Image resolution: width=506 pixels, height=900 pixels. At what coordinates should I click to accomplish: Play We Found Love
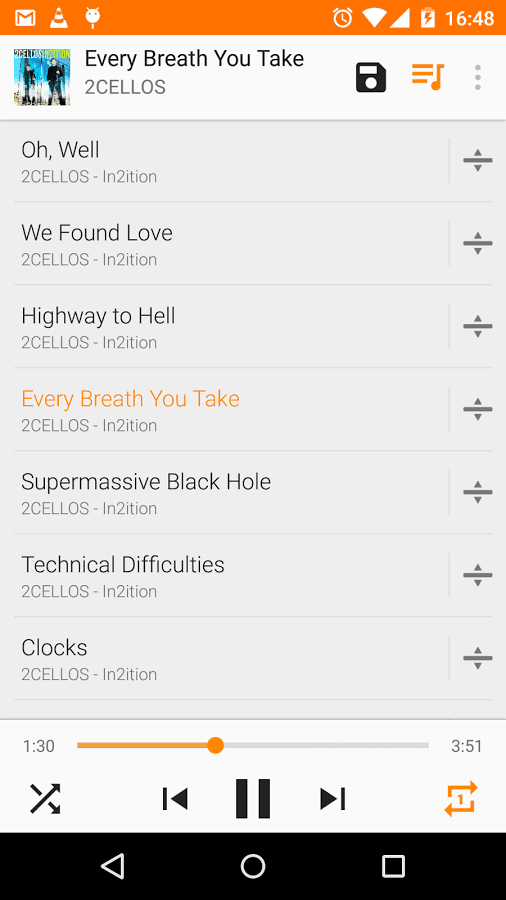pos(229,243)
